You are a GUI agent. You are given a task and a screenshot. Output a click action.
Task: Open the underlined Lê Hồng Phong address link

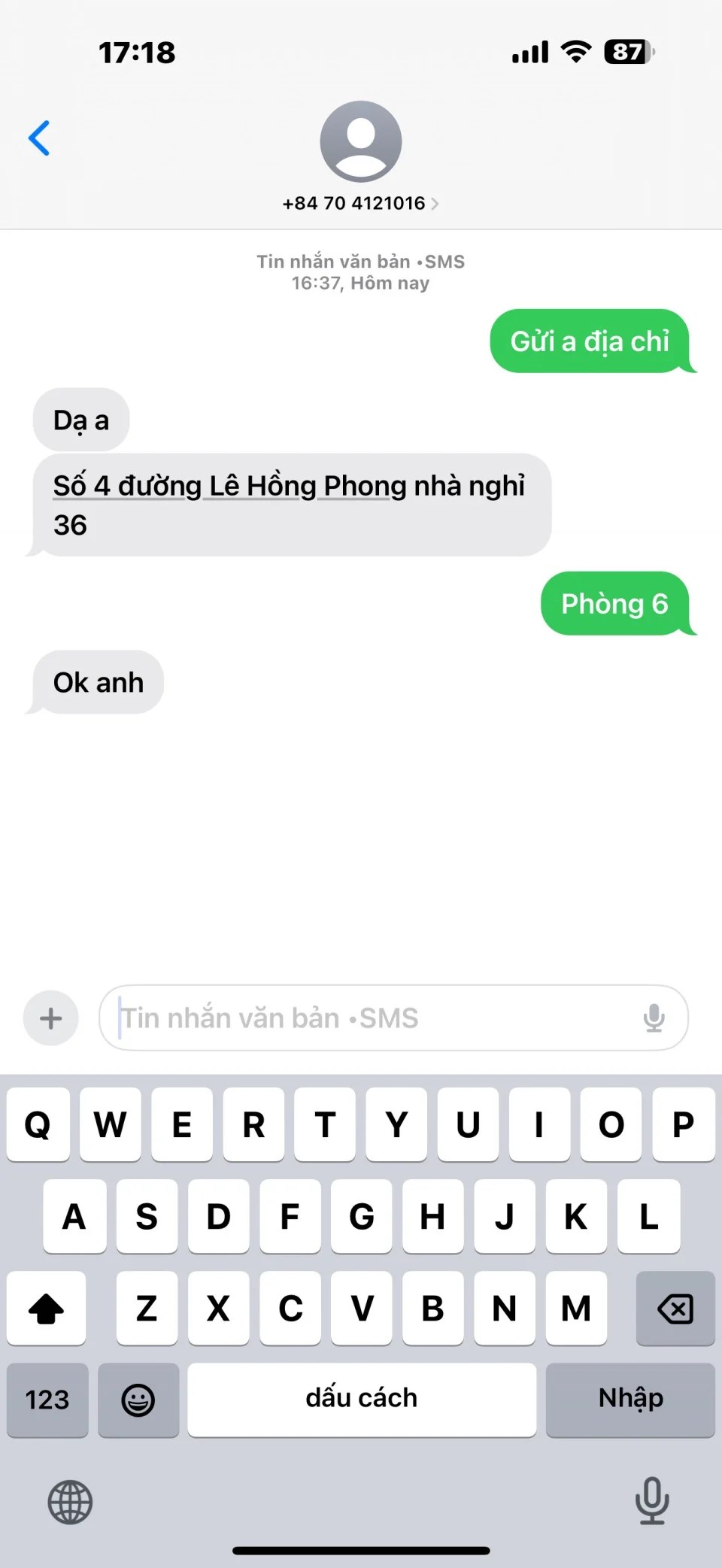(229, 486)
